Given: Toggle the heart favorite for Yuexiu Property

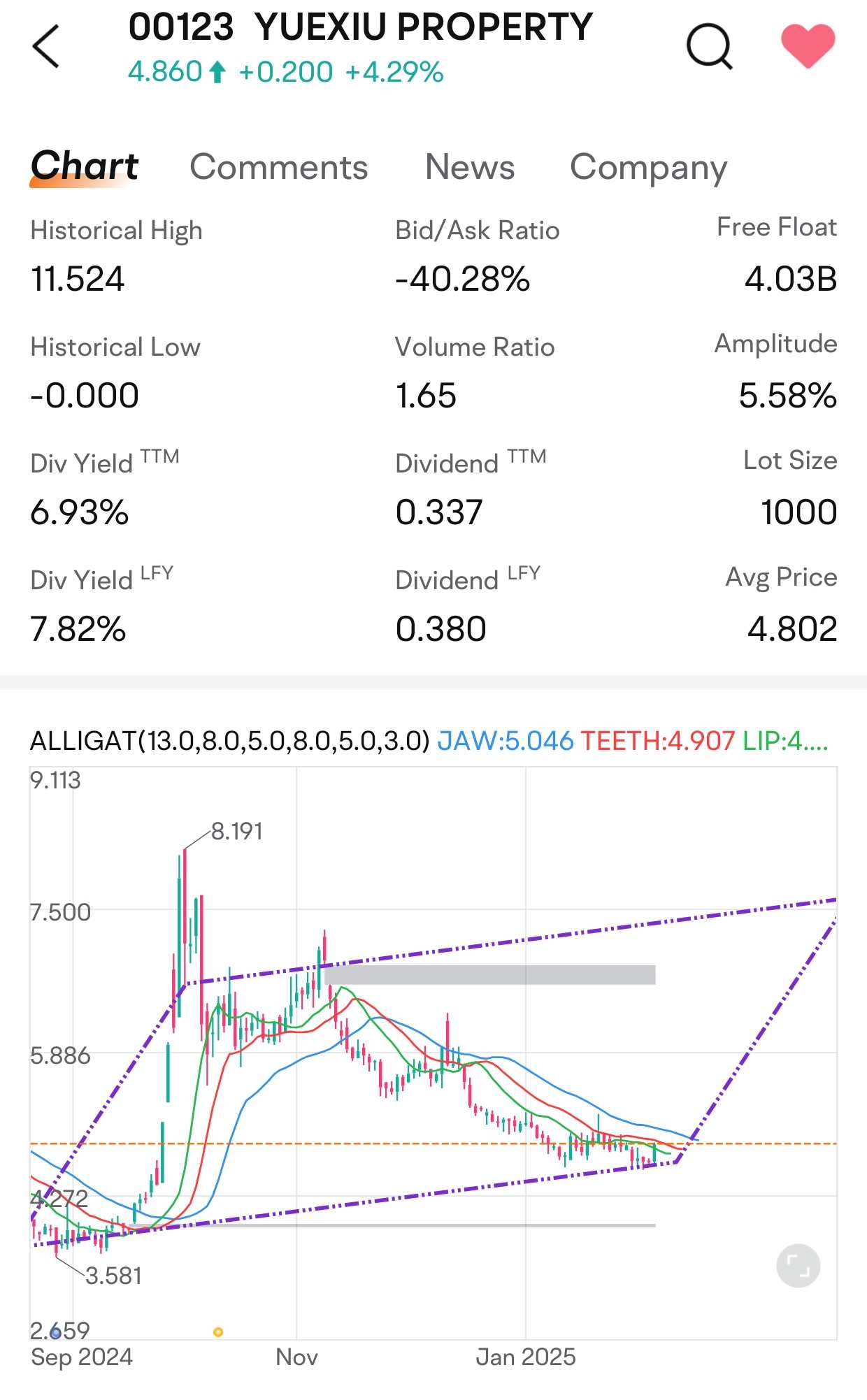Looking at the screenshot, I should pyautogui.click(x=808, y=45).
